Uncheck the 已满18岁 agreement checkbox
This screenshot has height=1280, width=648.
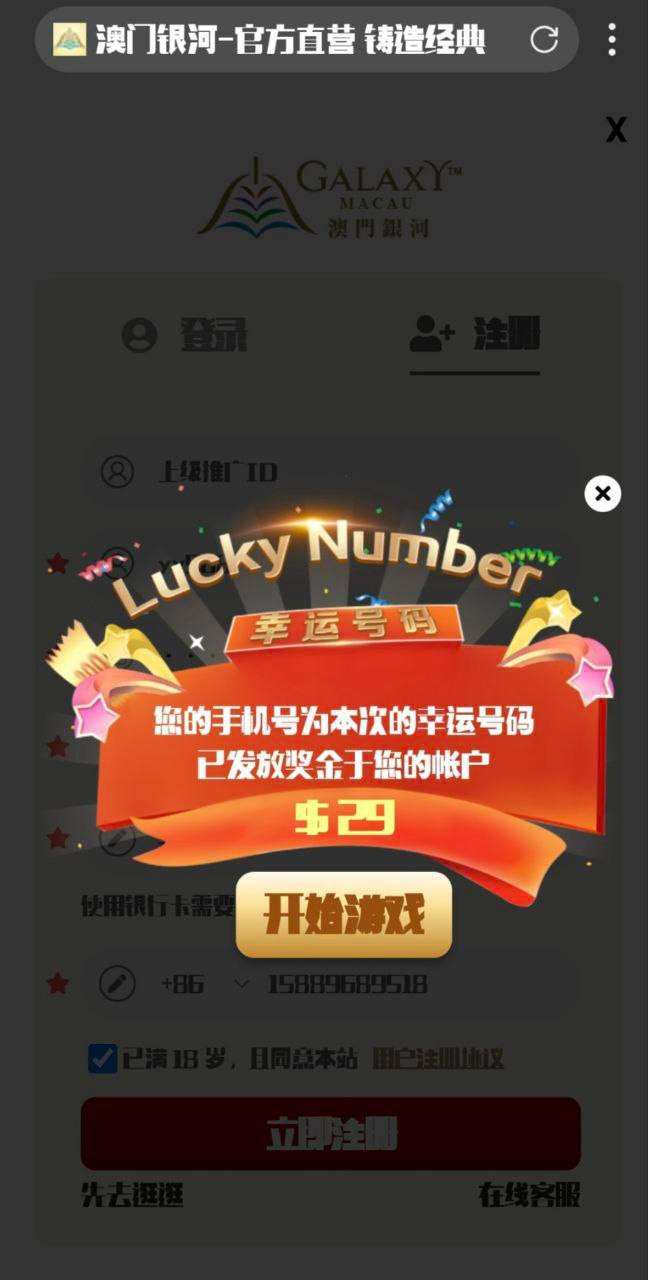102,1058
